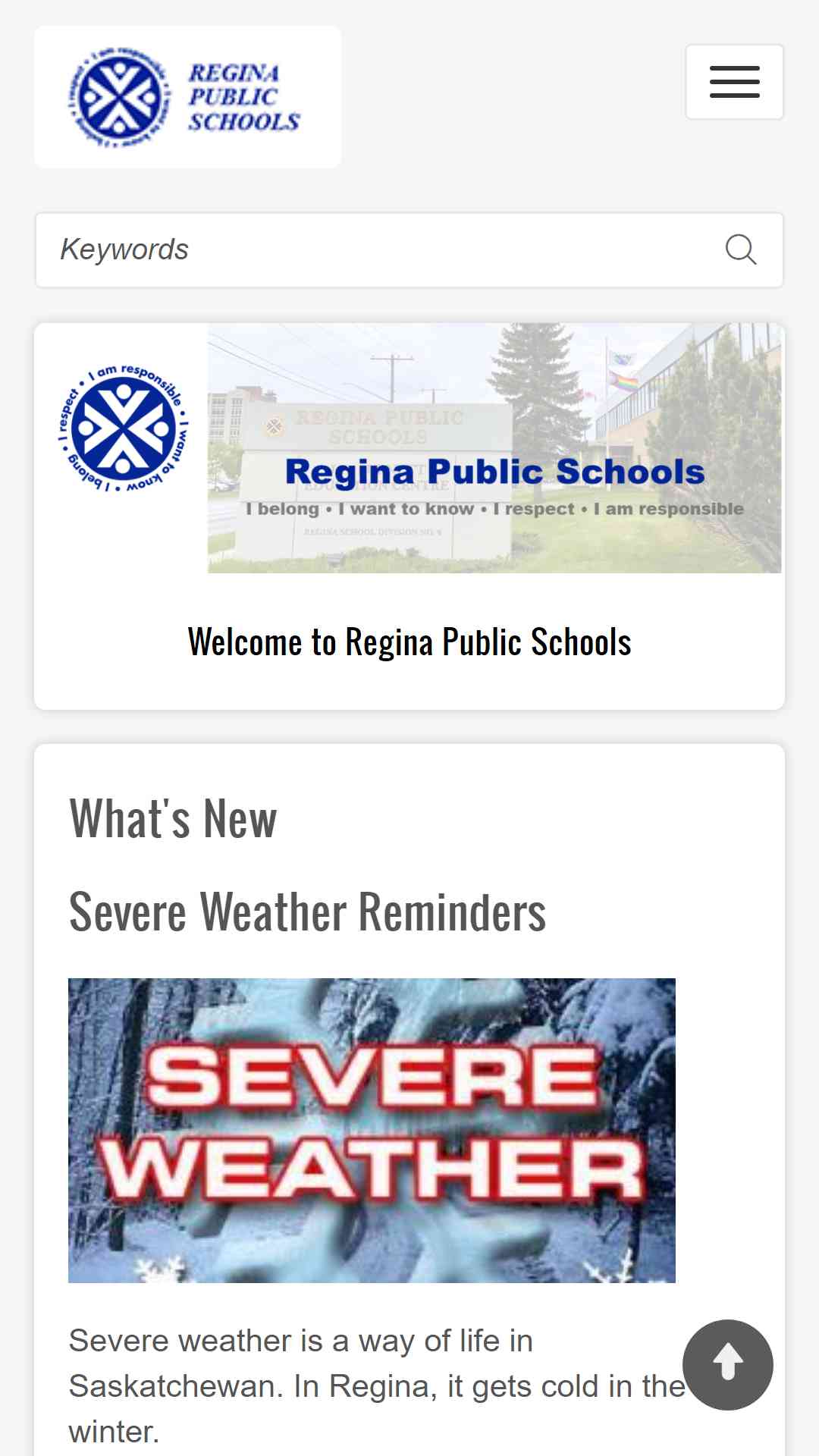Open the Severe Weather image

[x=372, y=1130]
